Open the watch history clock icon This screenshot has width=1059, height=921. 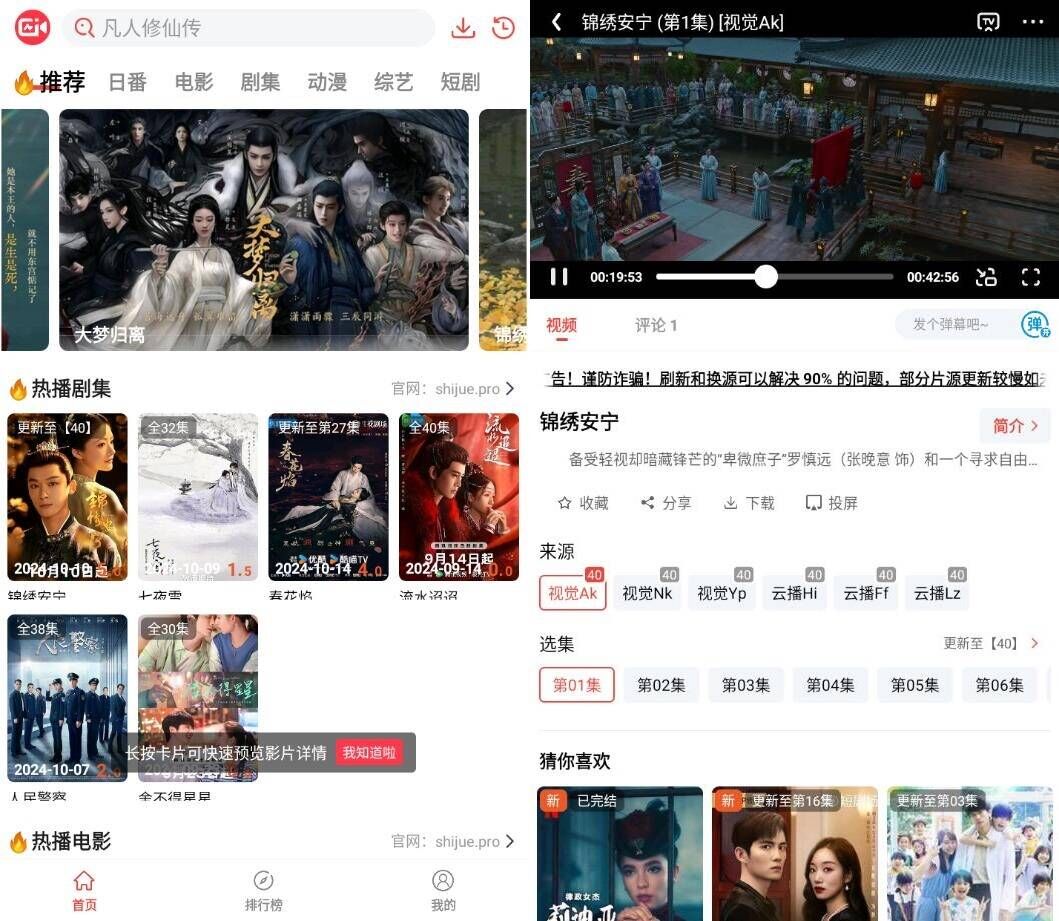pyautogui.click(x=504, y=28)
